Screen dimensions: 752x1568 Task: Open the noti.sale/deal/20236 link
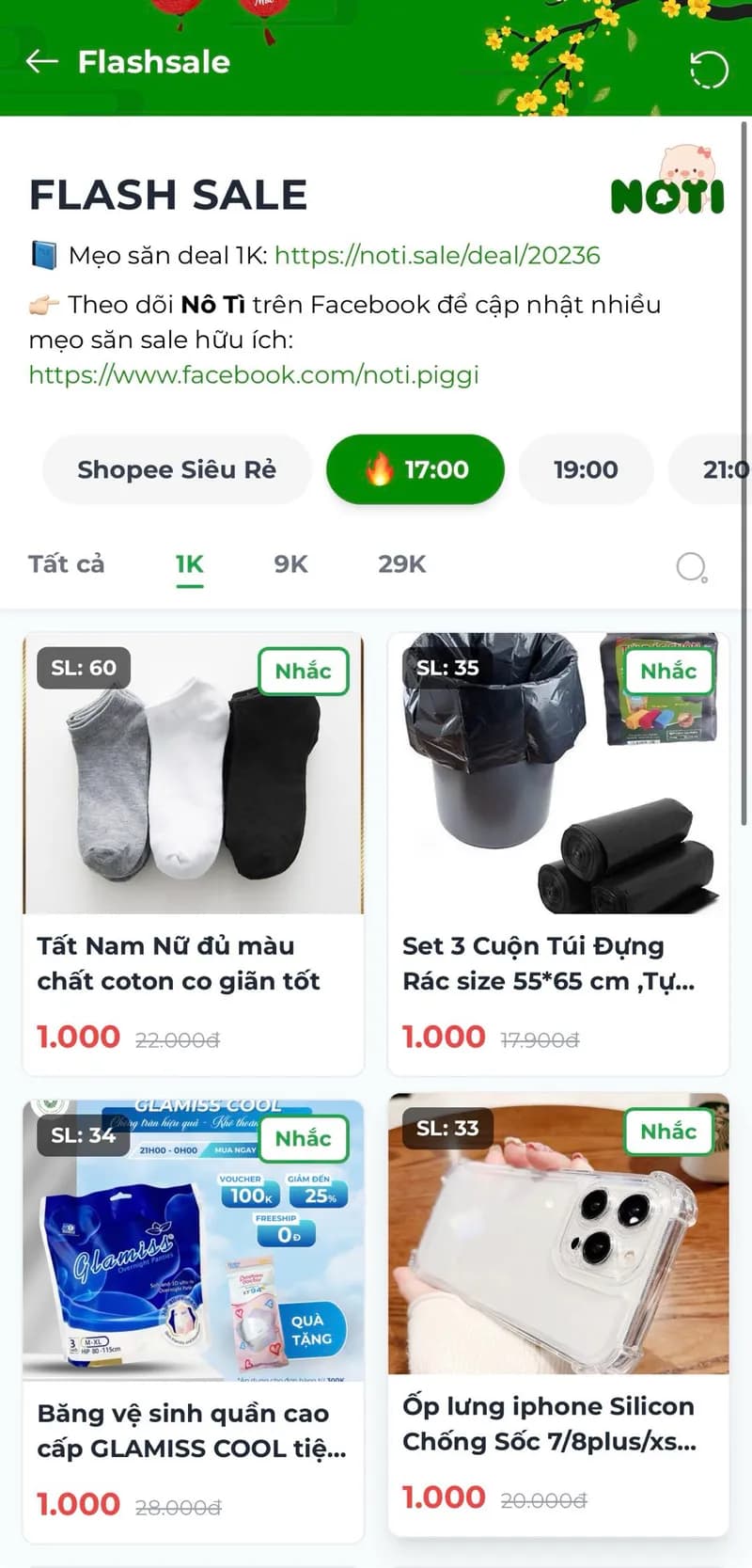pyautogui.click(x=438, y=255)
